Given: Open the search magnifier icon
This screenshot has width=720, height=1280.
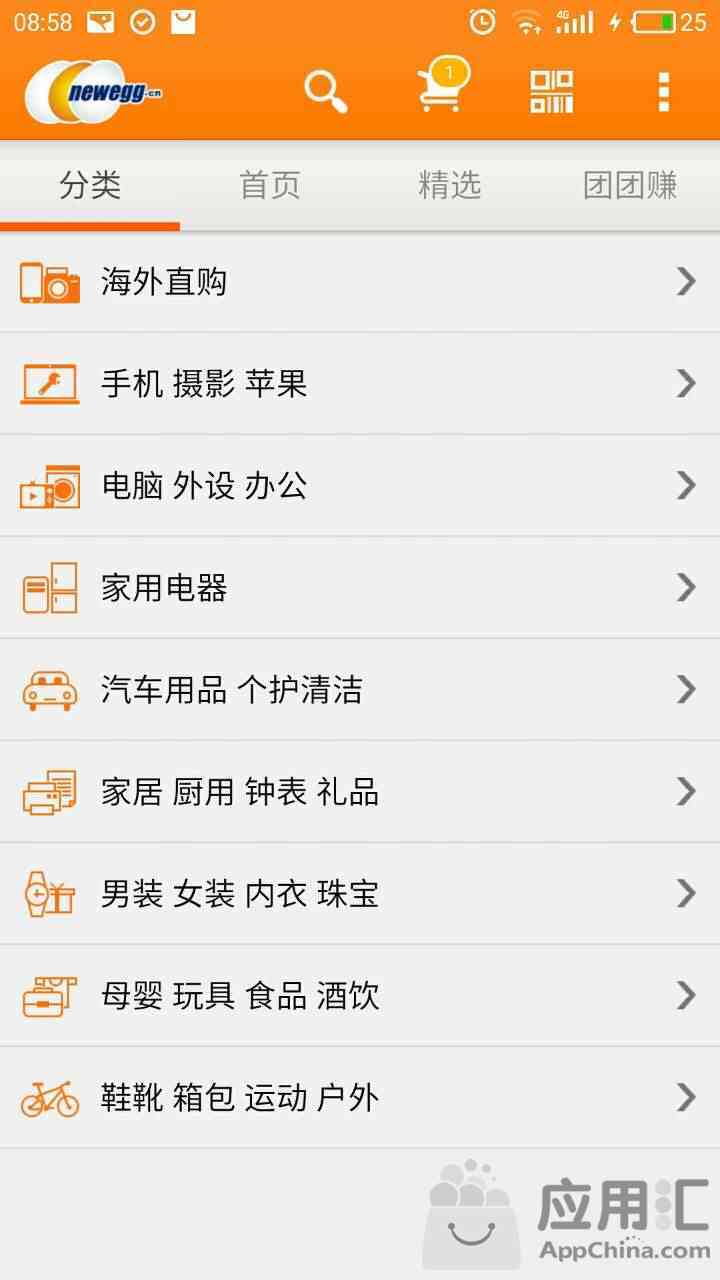Looking at the screenshot, I should click(326, 92).
